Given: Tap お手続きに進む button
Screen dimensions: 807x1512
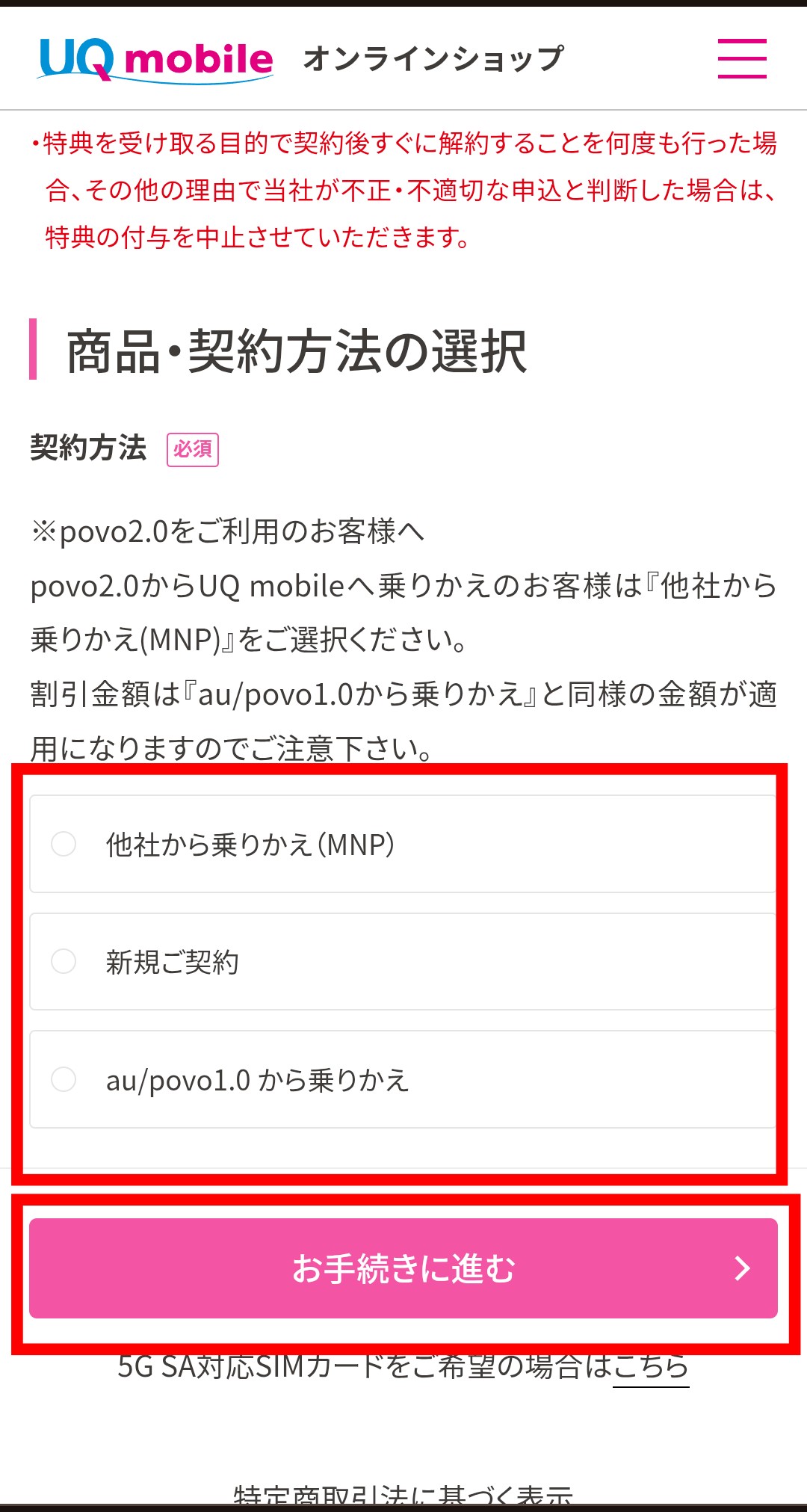Looking at the screenshot, I should pyautogui.click(x=403, y=1268).
